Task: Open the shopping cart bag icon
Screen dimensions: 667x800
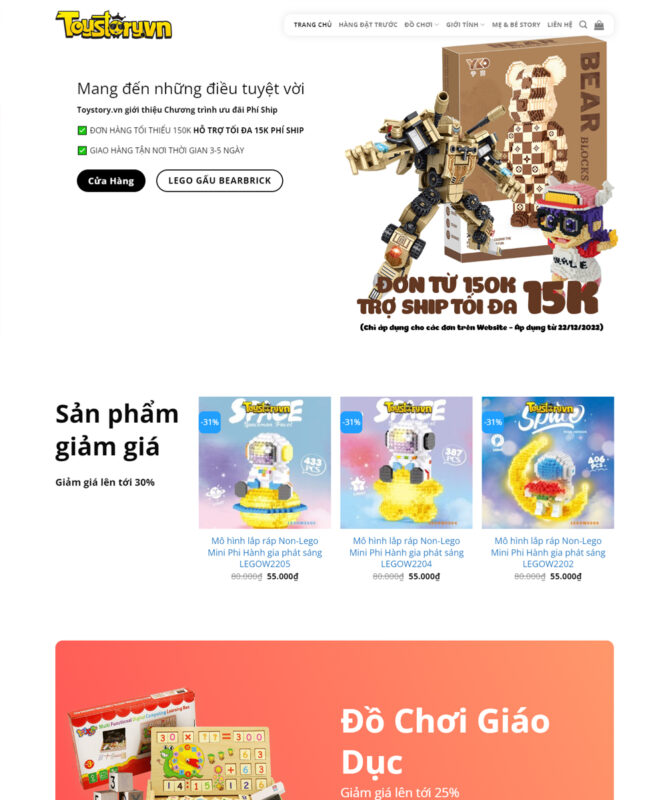Action: click(599, 25)
